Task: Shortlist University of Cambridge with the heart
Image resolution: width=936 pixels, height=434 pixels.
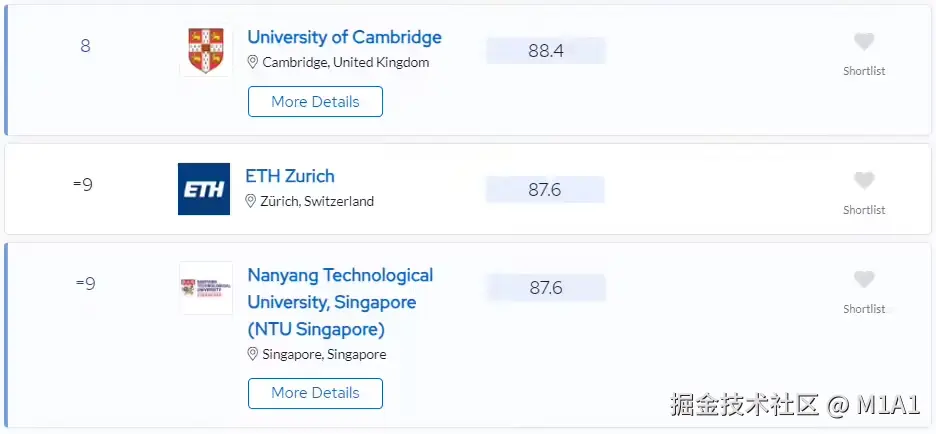Action: click(x=864, y=42)
